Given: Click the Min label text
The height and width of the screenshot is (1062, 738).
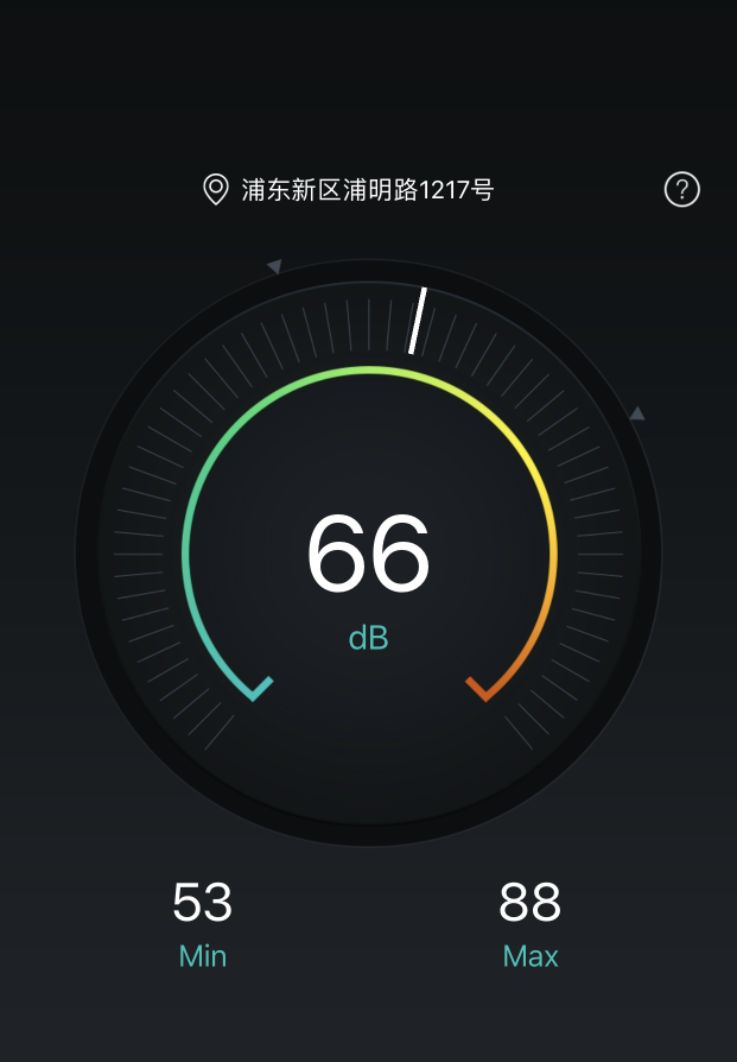Looking at the screenshot, I should click(x=201, y=957).
